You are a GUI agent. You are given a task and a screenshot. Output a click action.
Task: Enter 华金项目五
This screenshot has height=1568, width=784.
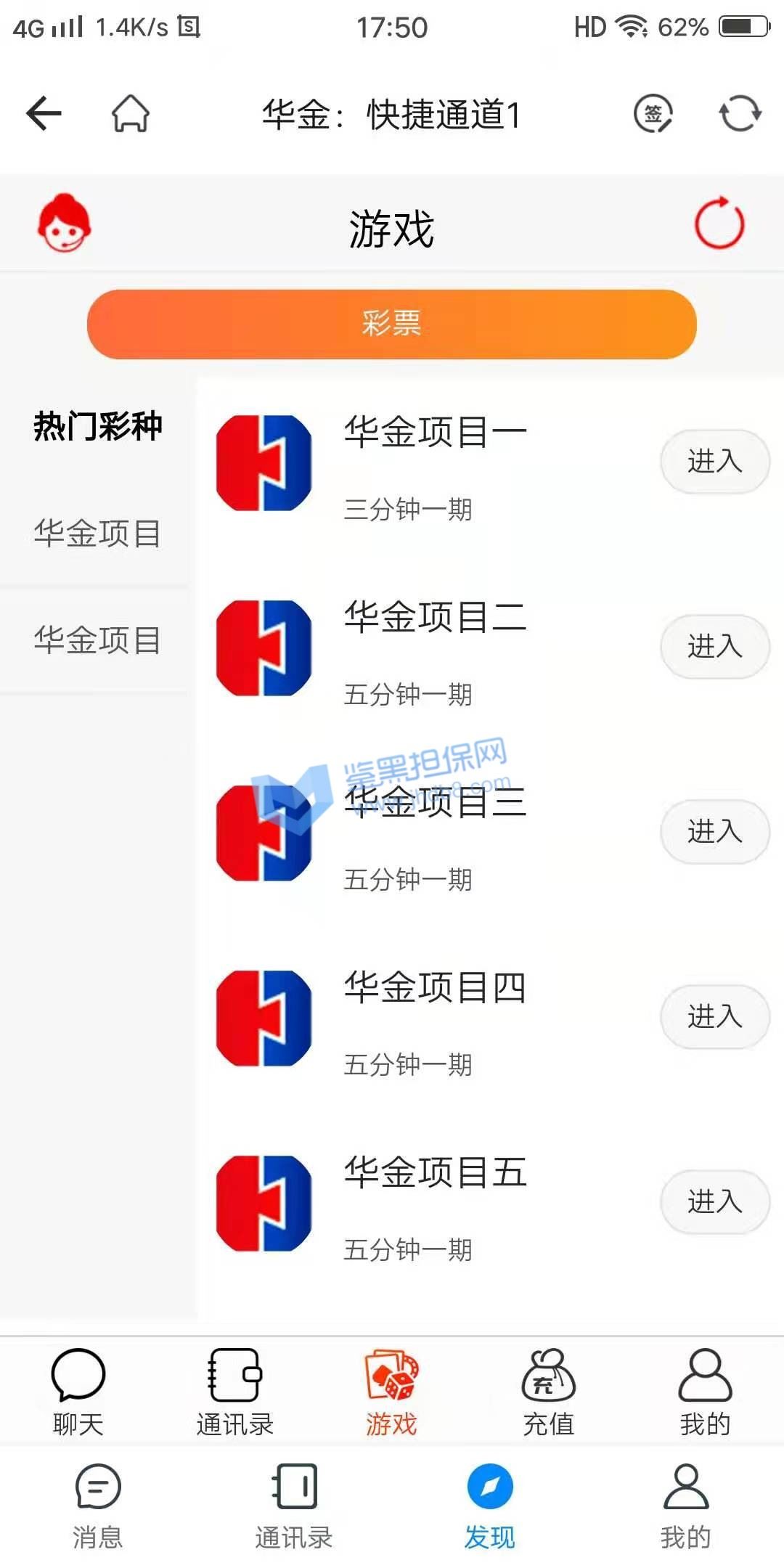point(714,1202)
